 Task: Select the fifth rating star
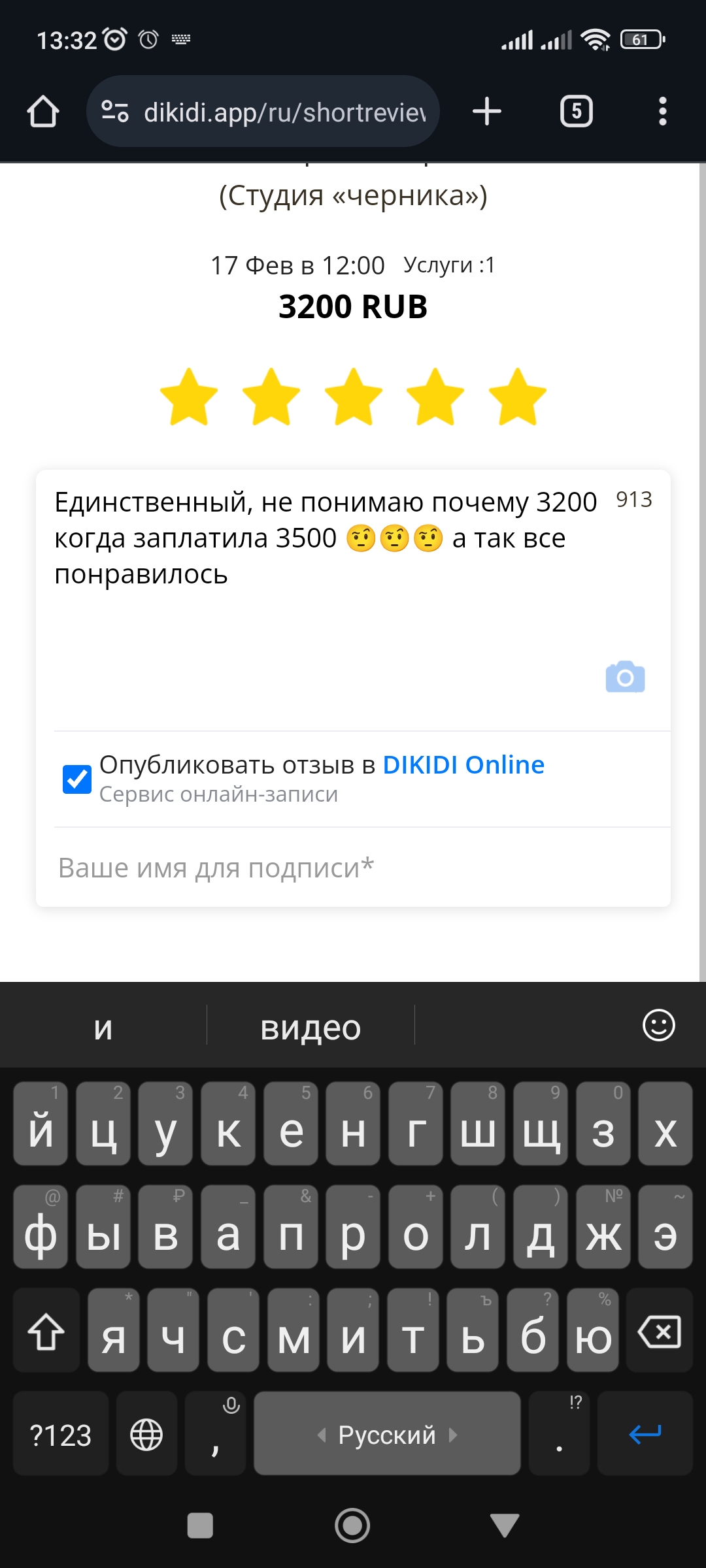pos(518,397)
